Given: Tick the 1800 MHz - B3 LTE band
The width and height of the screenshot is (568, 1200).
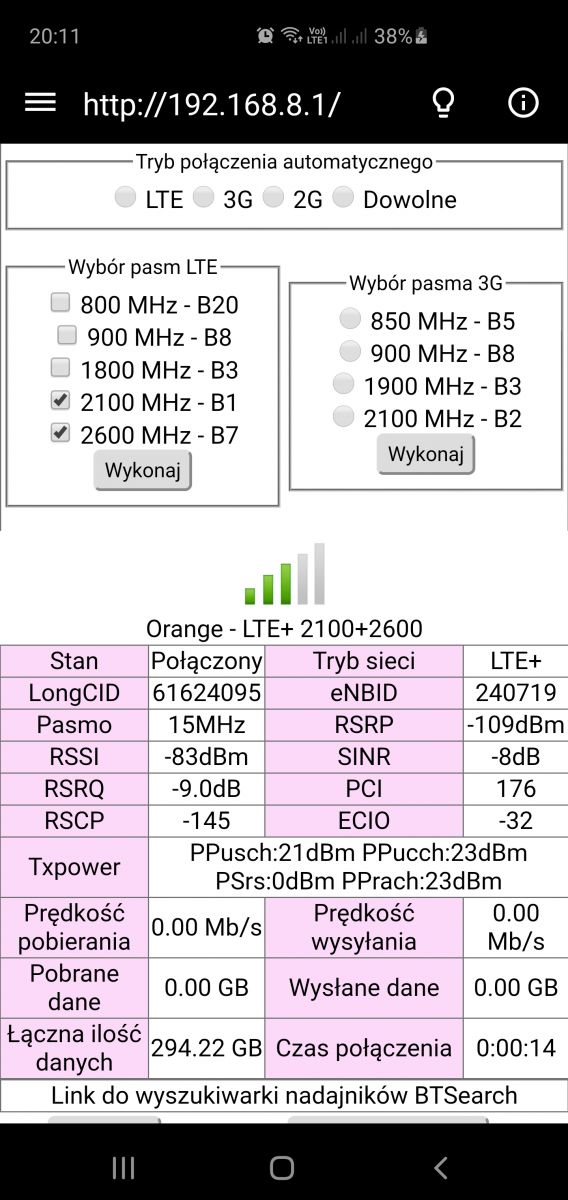Looking at the screenshot, I should pyautogui.click(x=61, y=368).
